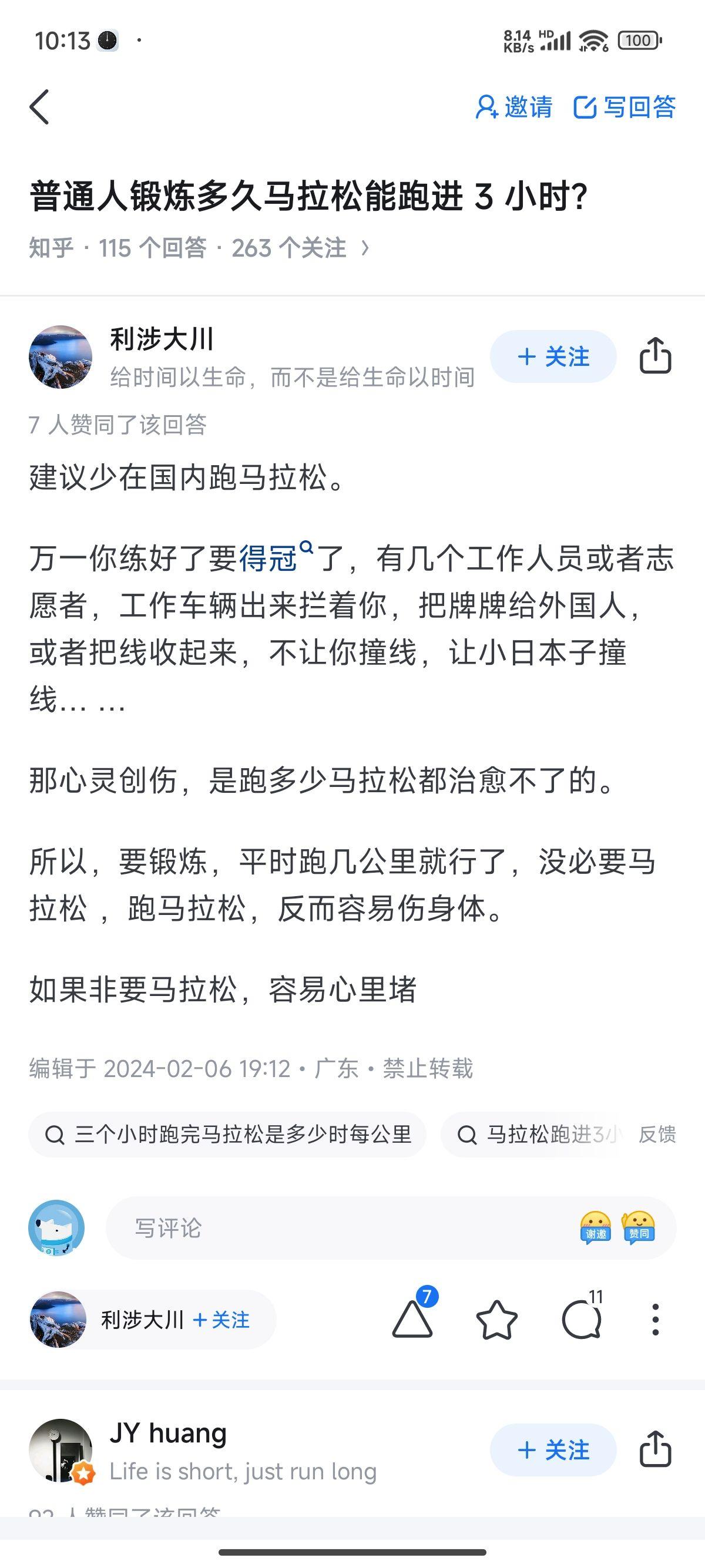Follow JY huang
The width and height of the screenshot is (705, 1568).
553,1450
